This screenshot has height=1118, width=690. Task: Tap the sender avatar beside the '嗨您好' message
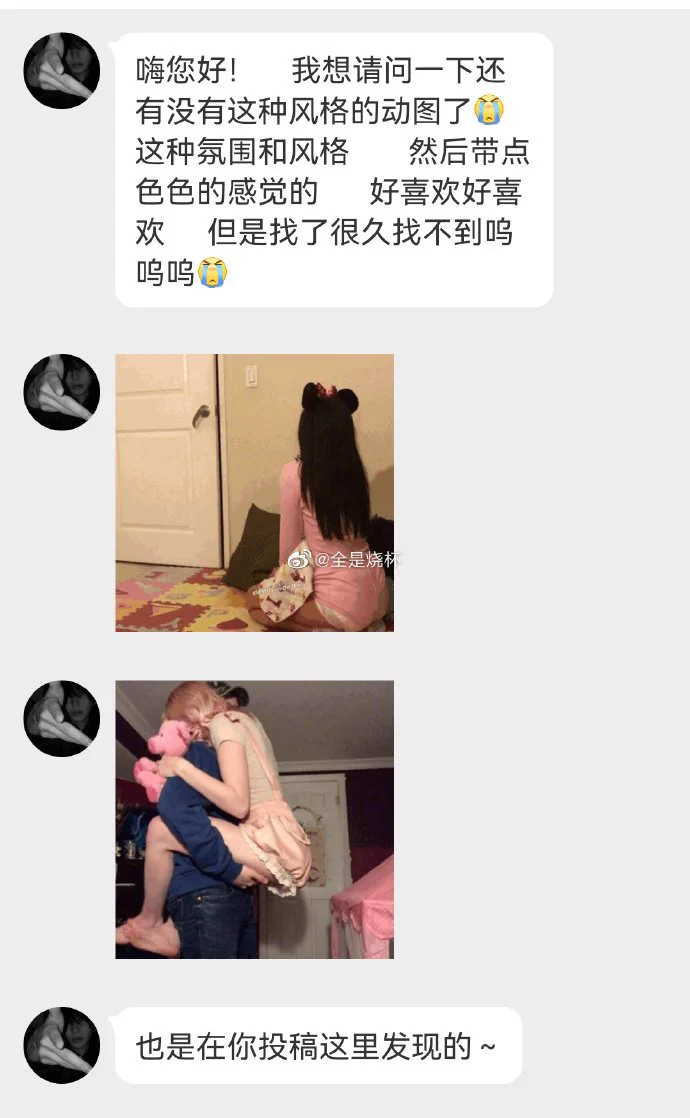(x=62, y=71)
